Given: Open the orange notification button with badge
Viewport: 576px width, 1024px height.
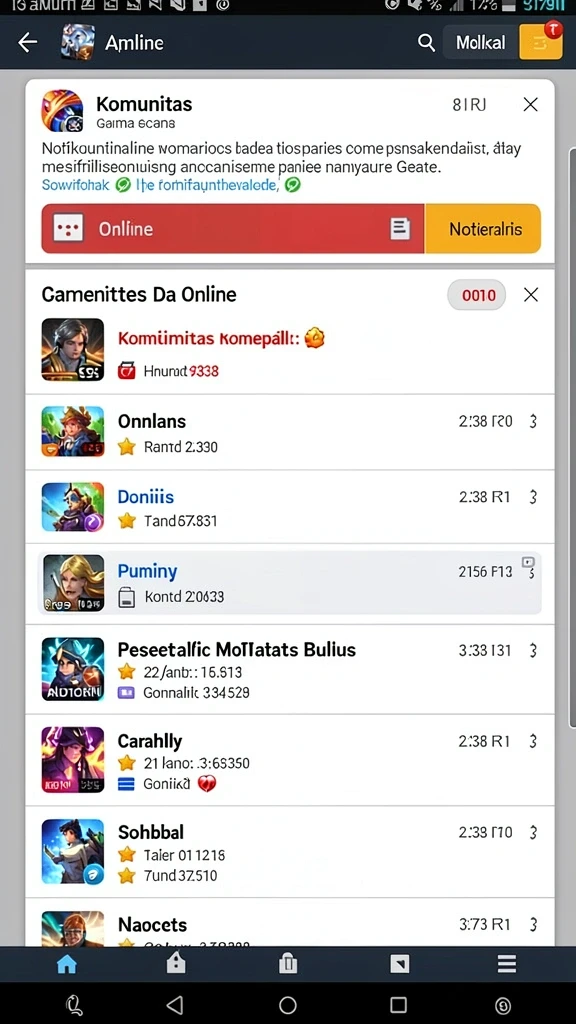Looking at the screenshot, I should coord(541,42).
